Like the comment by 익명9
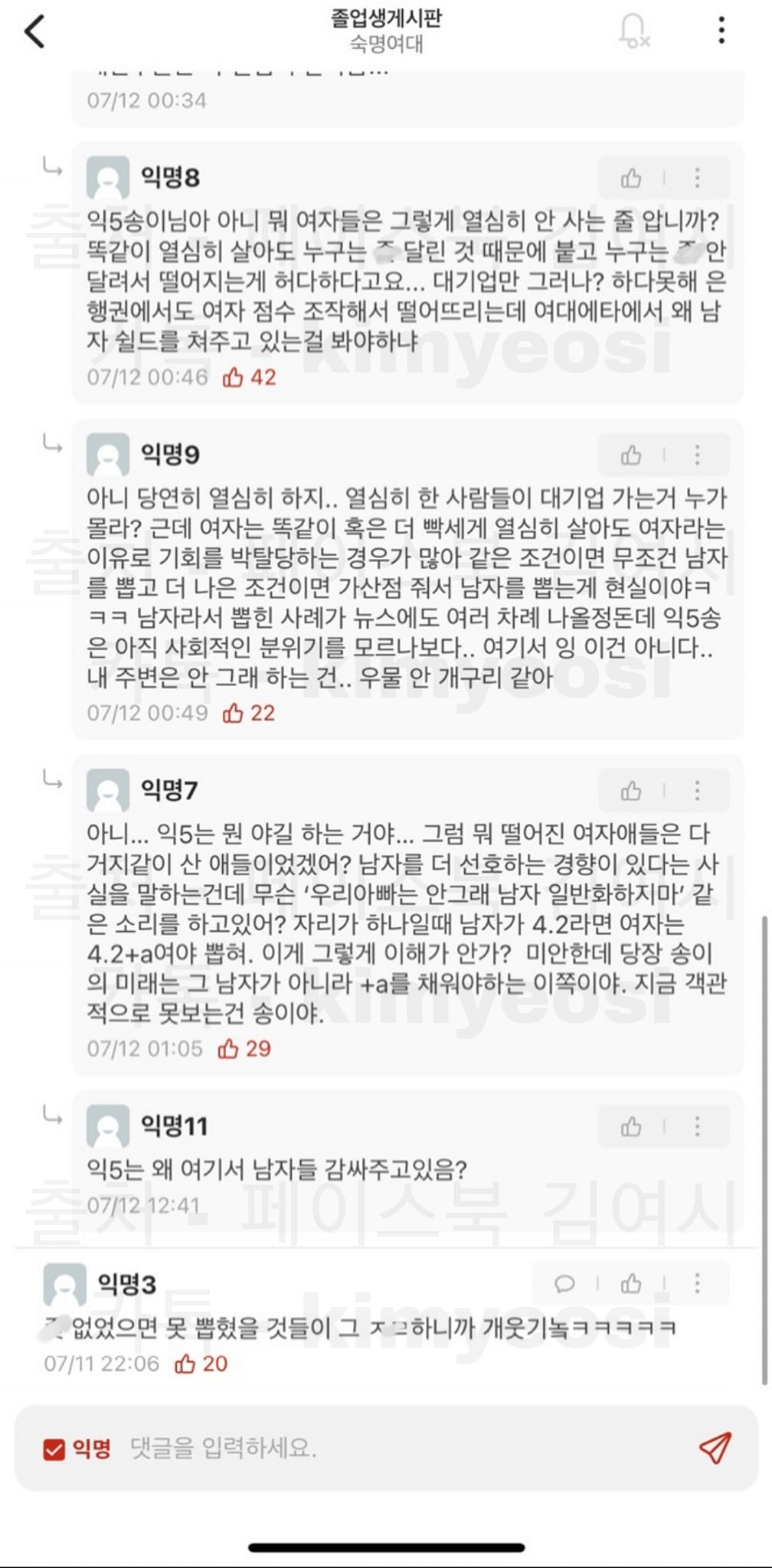The height and width of the screenshot is (1568, 772). [x=631, y=456]
